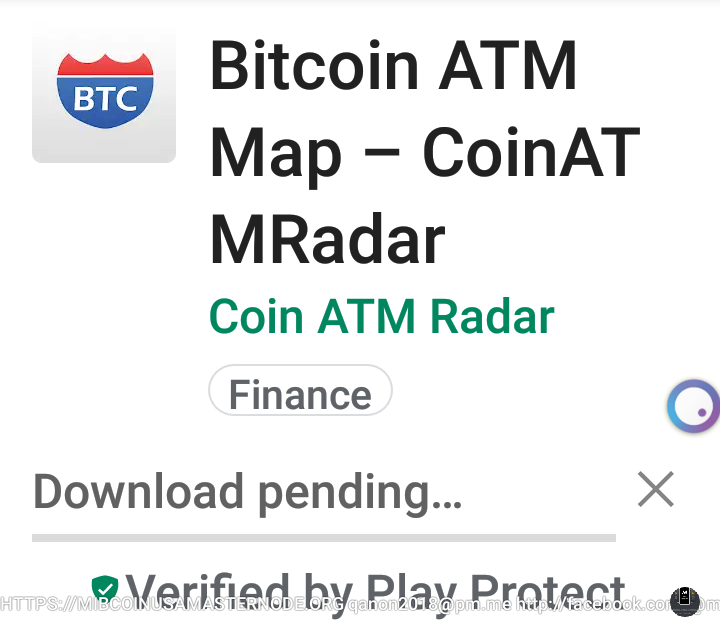
Task: Cancel the pending download
Action: tap(656, 489)
